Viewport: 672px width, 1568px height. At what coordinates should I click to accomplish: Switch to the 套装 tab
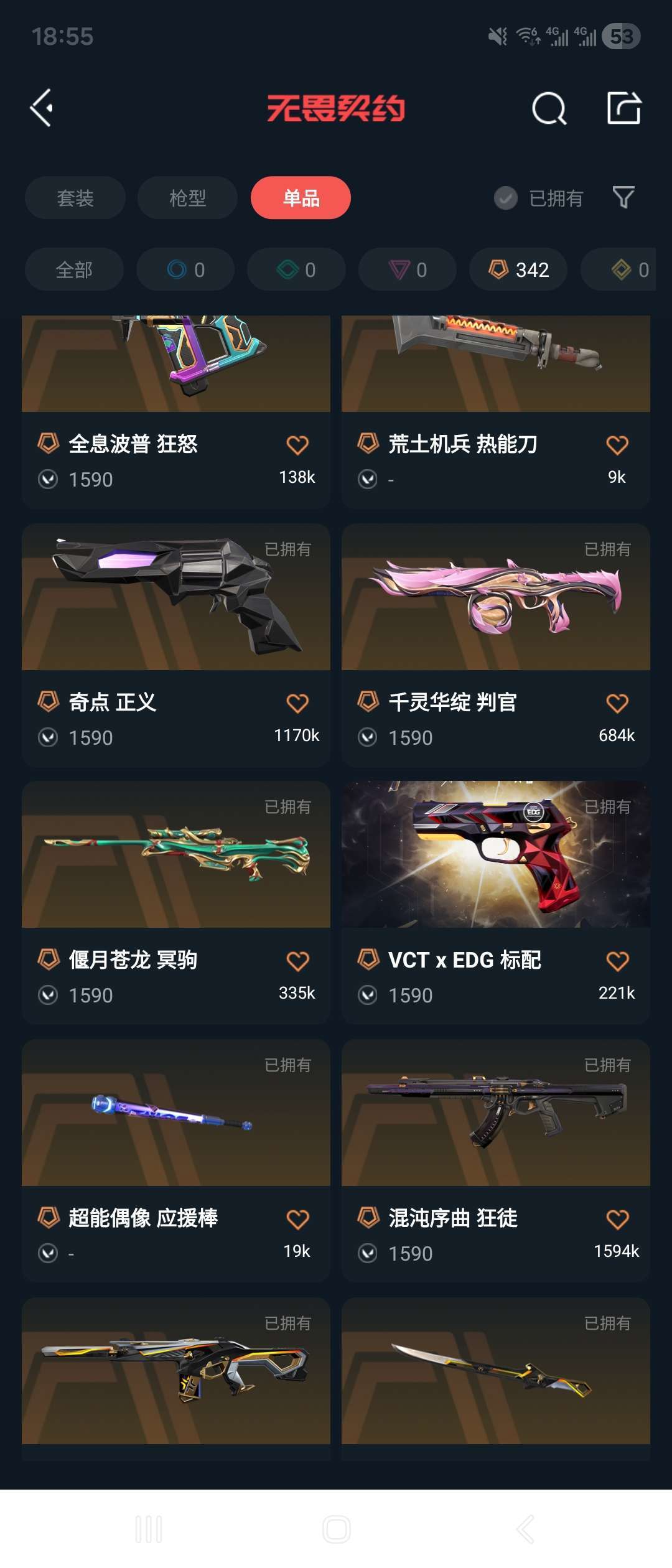pyautogui.click(x=75, y=198)
